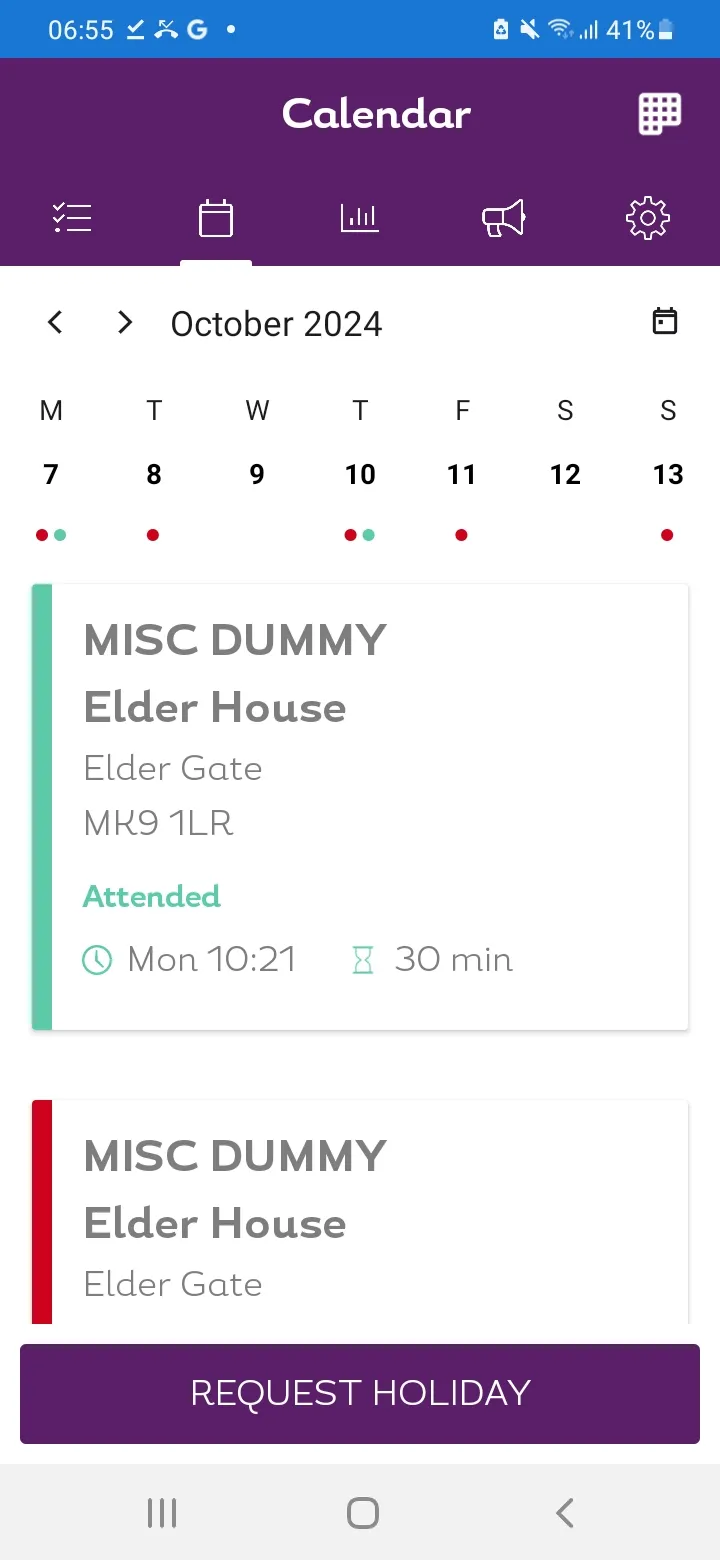Go to the next week
The height and width of the screenshot is (1560, 720).
click(125, 322)
